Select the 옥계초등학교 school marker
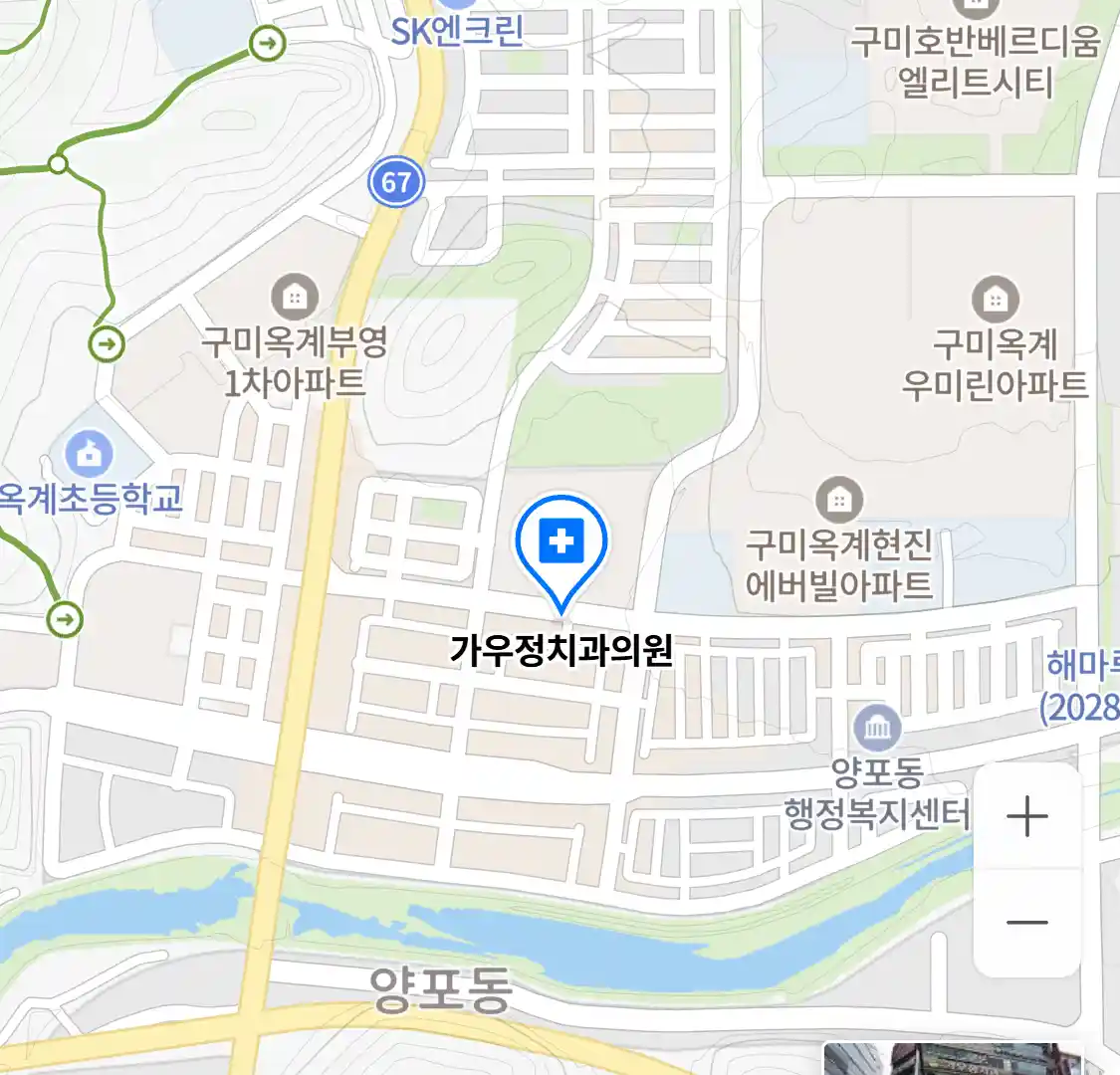The height and width of the screenshot is (1075, 1120). [91, 454]
